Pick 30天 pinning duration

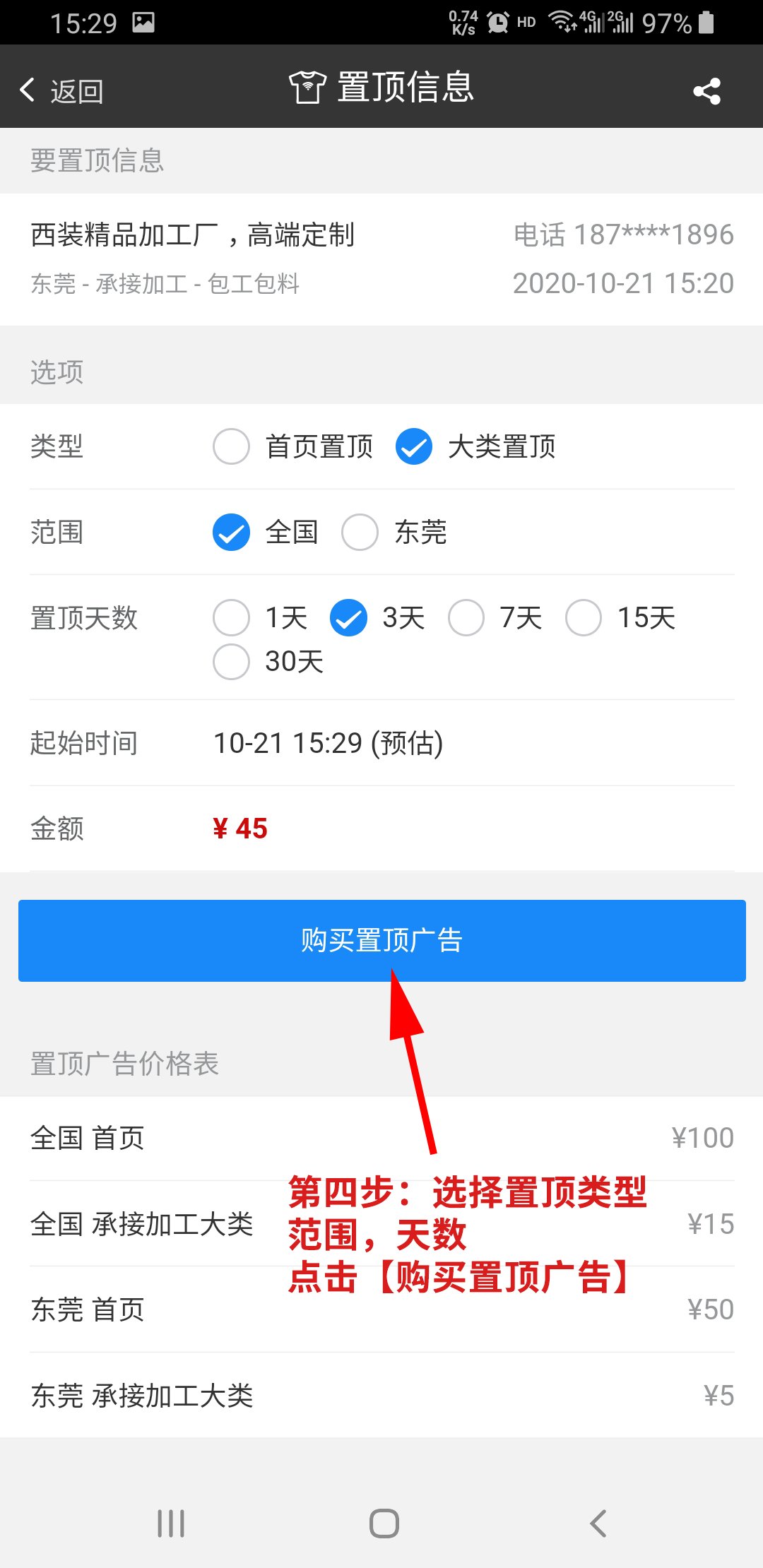click(x=231, y=662)
